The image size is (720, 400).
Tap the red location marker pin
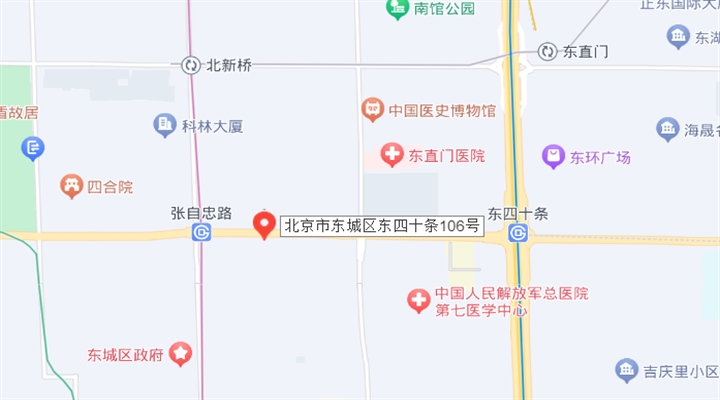pos(264,225)
